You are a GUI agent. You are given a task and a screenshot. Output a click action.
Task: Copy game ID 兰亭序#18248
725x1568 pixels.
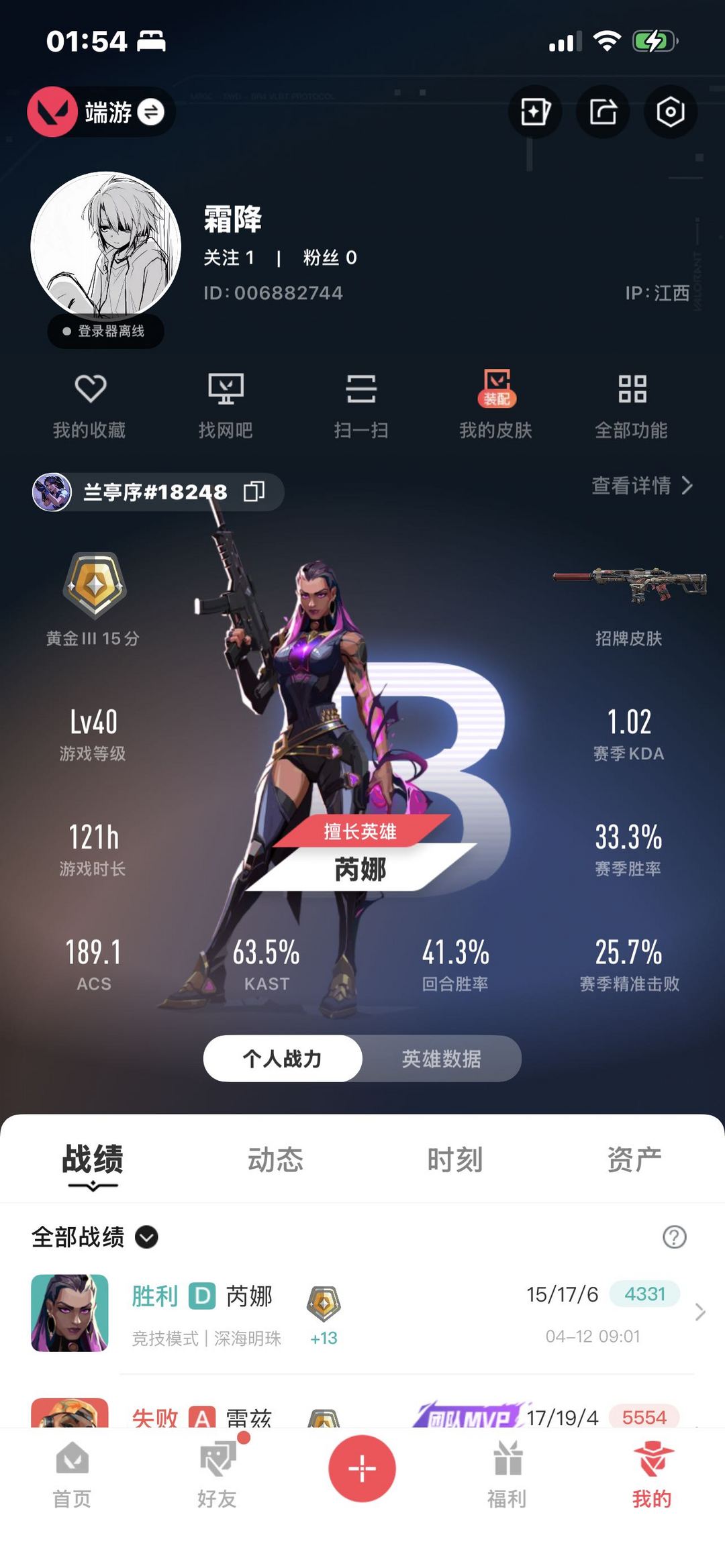(254, 492)
